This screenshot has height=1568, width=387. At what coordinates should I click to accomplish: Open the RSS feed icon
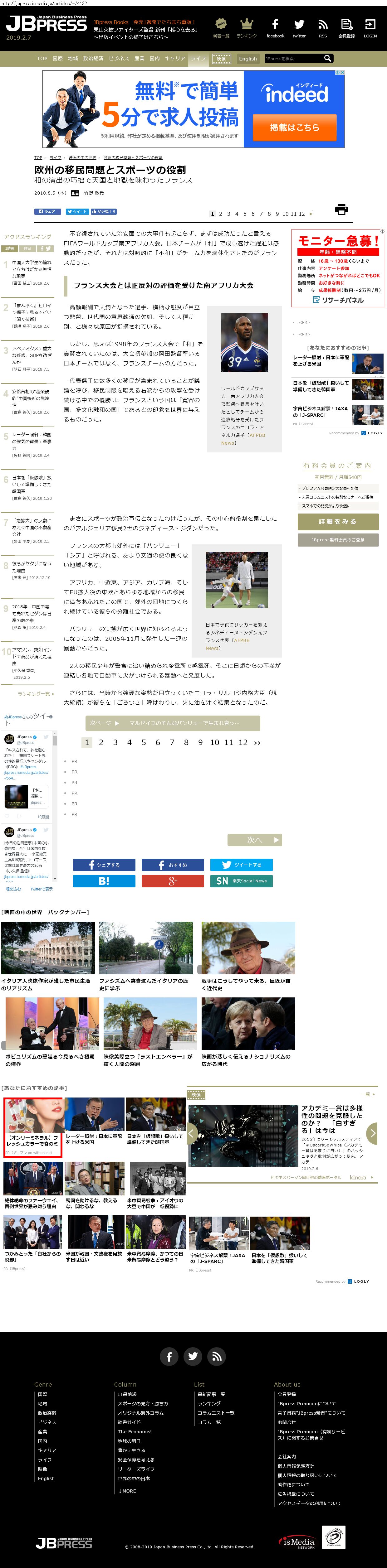click(x=322, y=27)
